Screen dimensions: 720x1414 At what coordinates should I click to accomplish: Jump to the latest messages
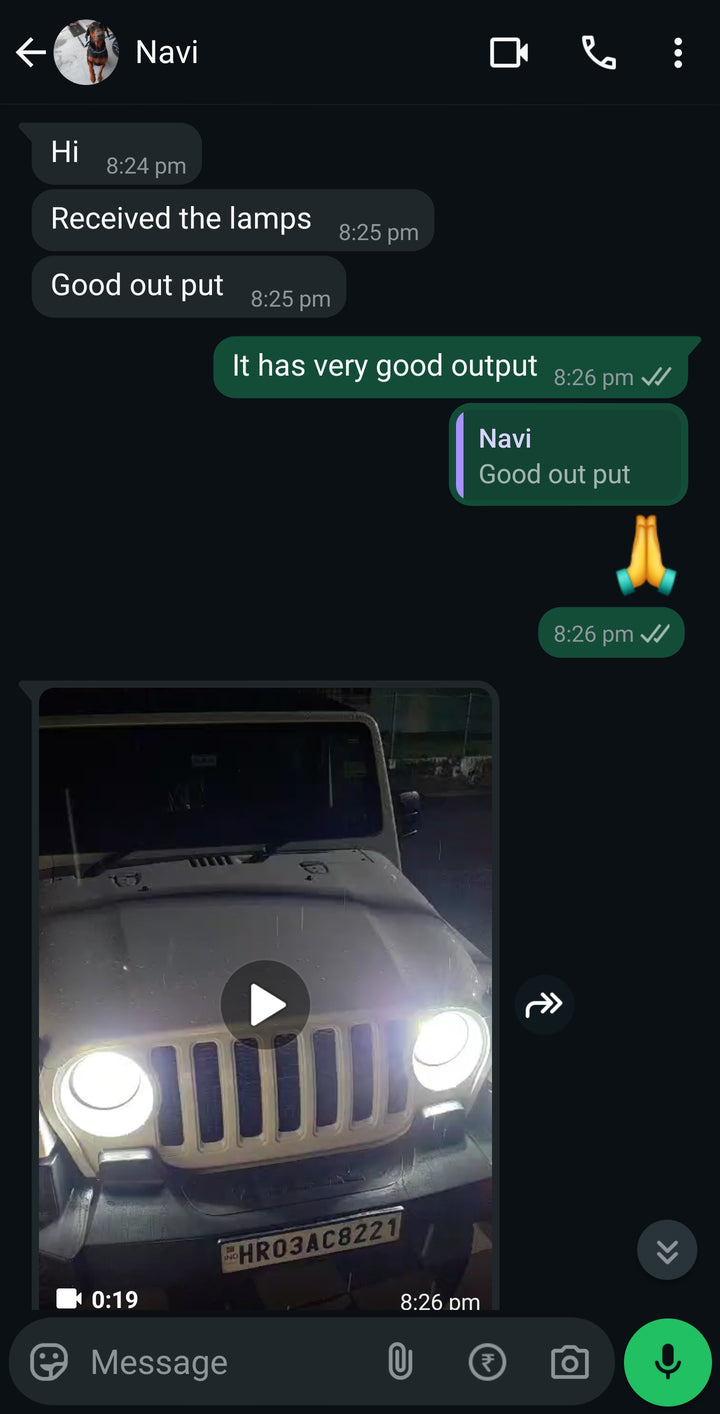click(667, 1250)
